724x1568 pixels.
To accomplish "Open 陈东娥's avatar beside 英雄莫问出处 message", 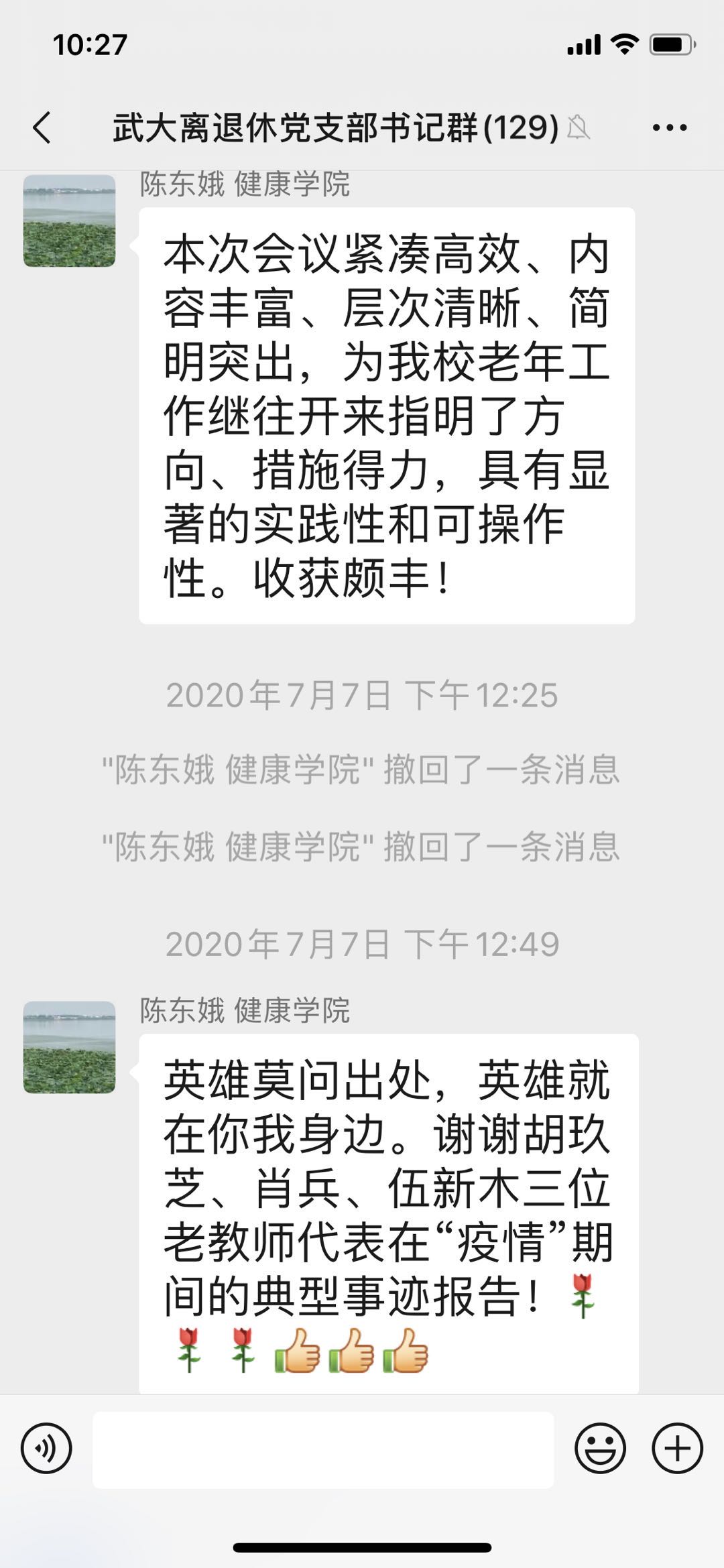I will (70, 1047).
